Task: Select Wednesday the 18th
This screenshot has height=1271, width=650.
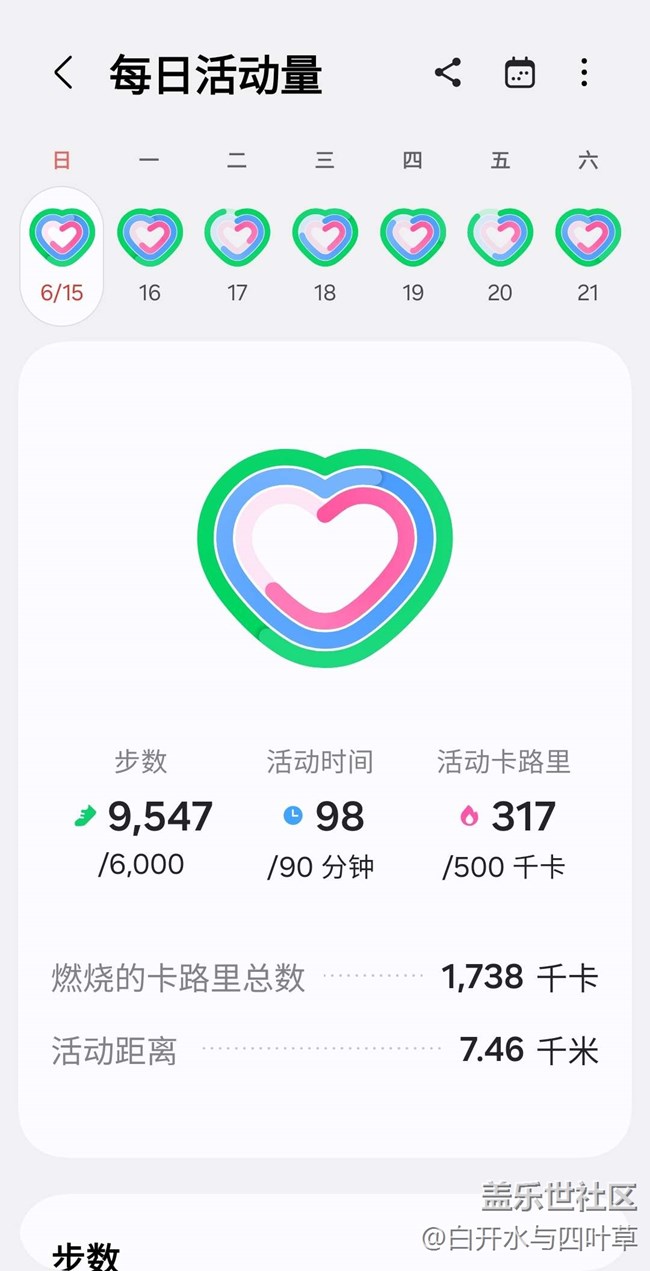Action: [x=325, y=255]
